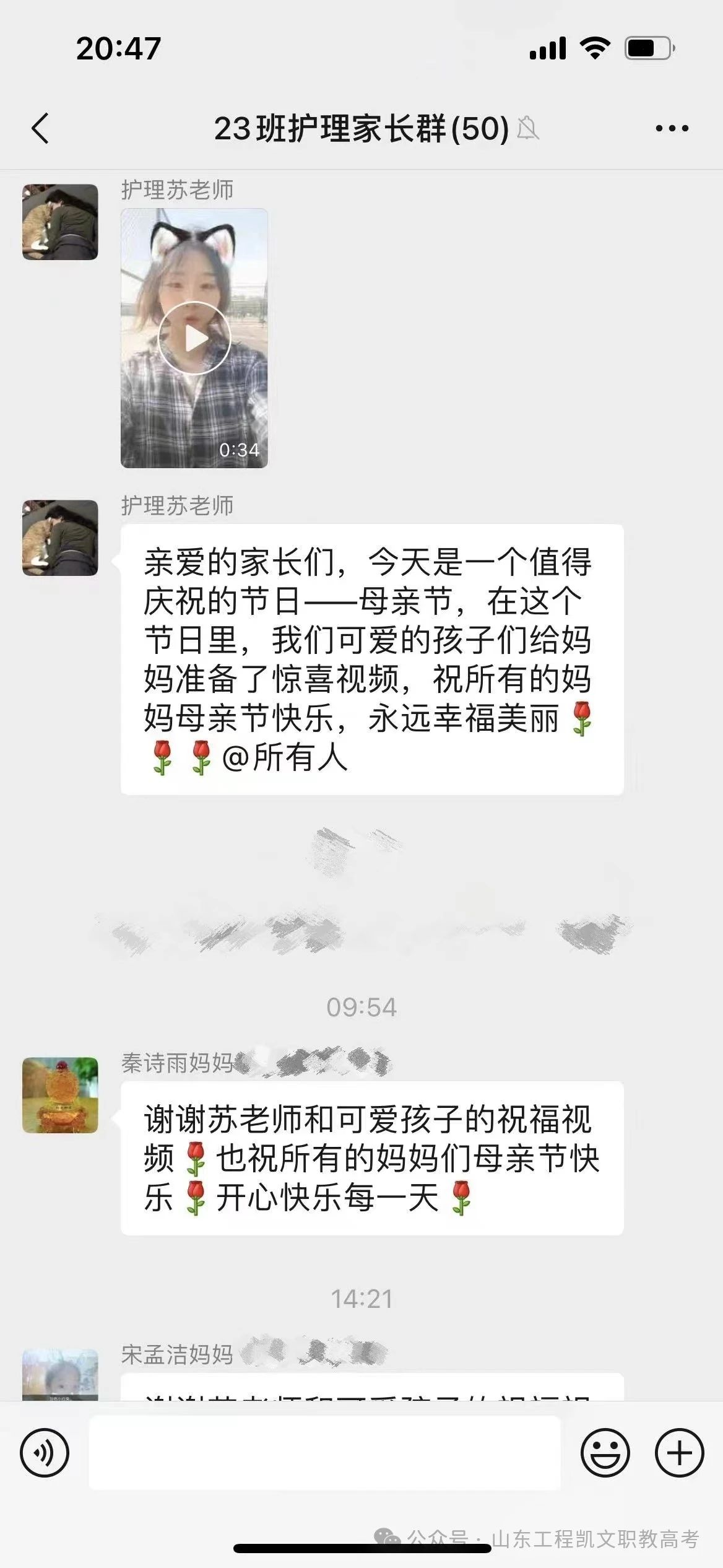Switch to voice message input
This screenshot has height=1568, width=723.
45,1452
